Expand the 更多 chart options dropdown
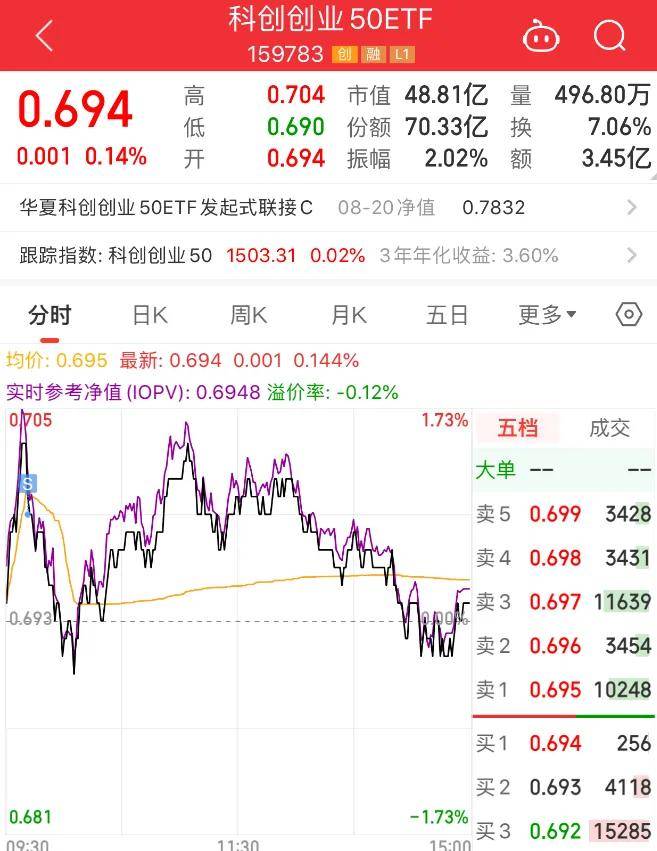This screenshot has width=657, height=851. (547, 315)
